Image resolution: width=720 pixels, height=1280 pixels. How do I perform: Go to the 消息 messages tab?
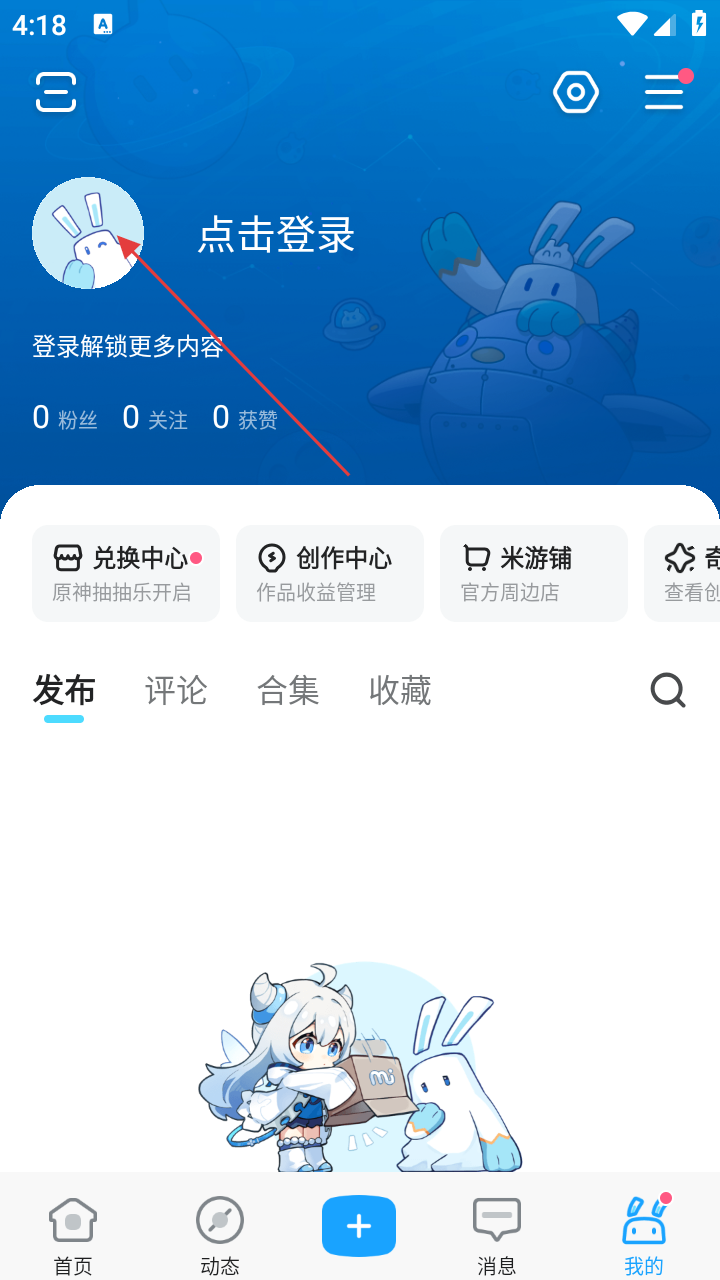[x=497, y=1236]
